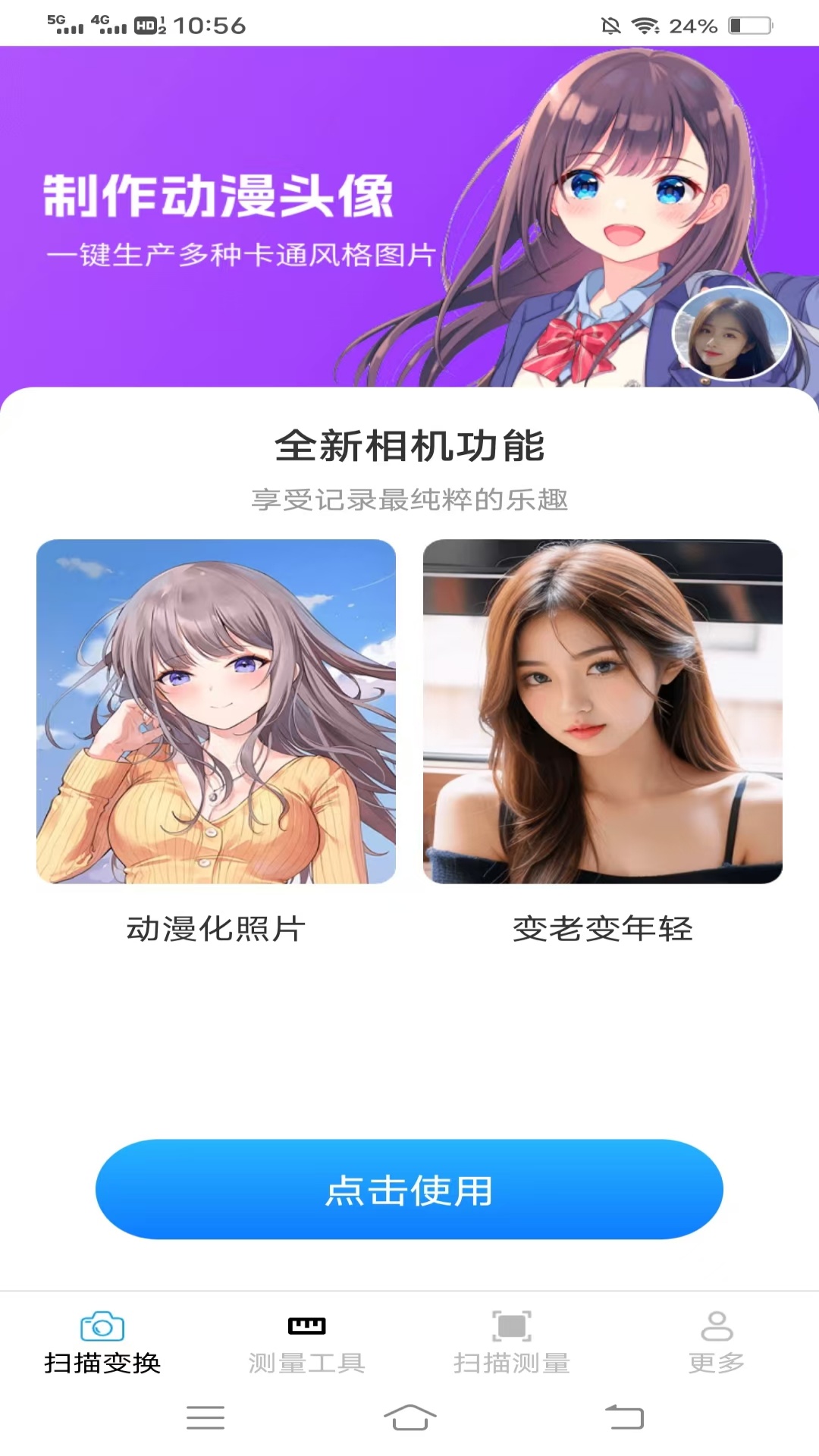This screenshot has height=1456, width=819.
Task: Switch to the 扫描测量 tab
Action: (x=512, y=1342)
